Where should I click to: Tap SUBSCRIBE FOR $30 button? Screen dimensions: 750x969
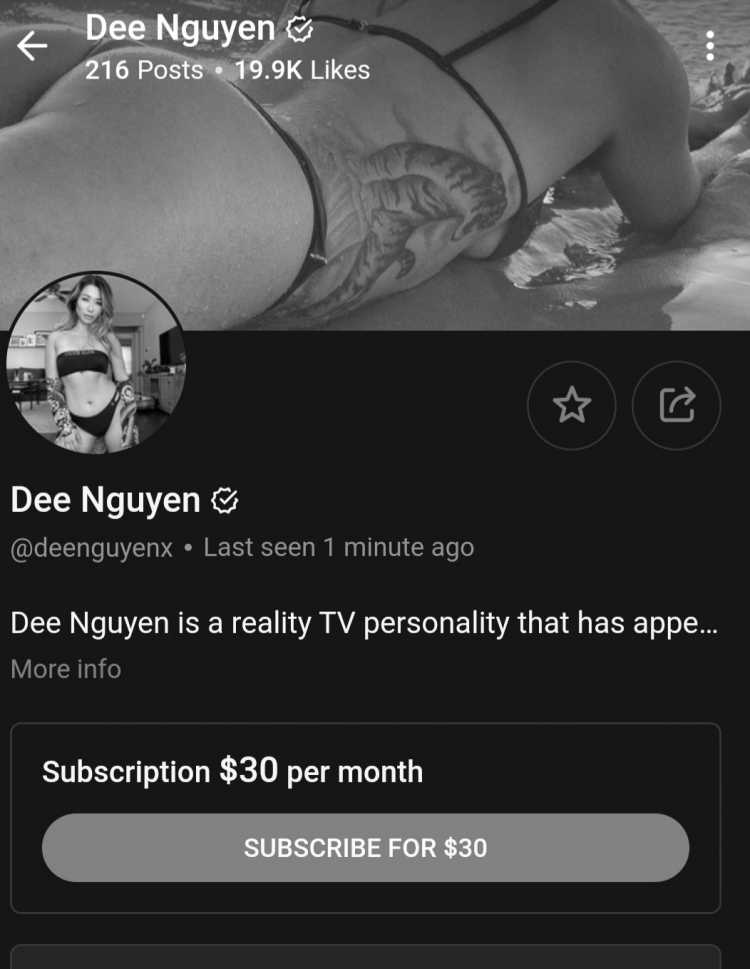pos(365,848)
